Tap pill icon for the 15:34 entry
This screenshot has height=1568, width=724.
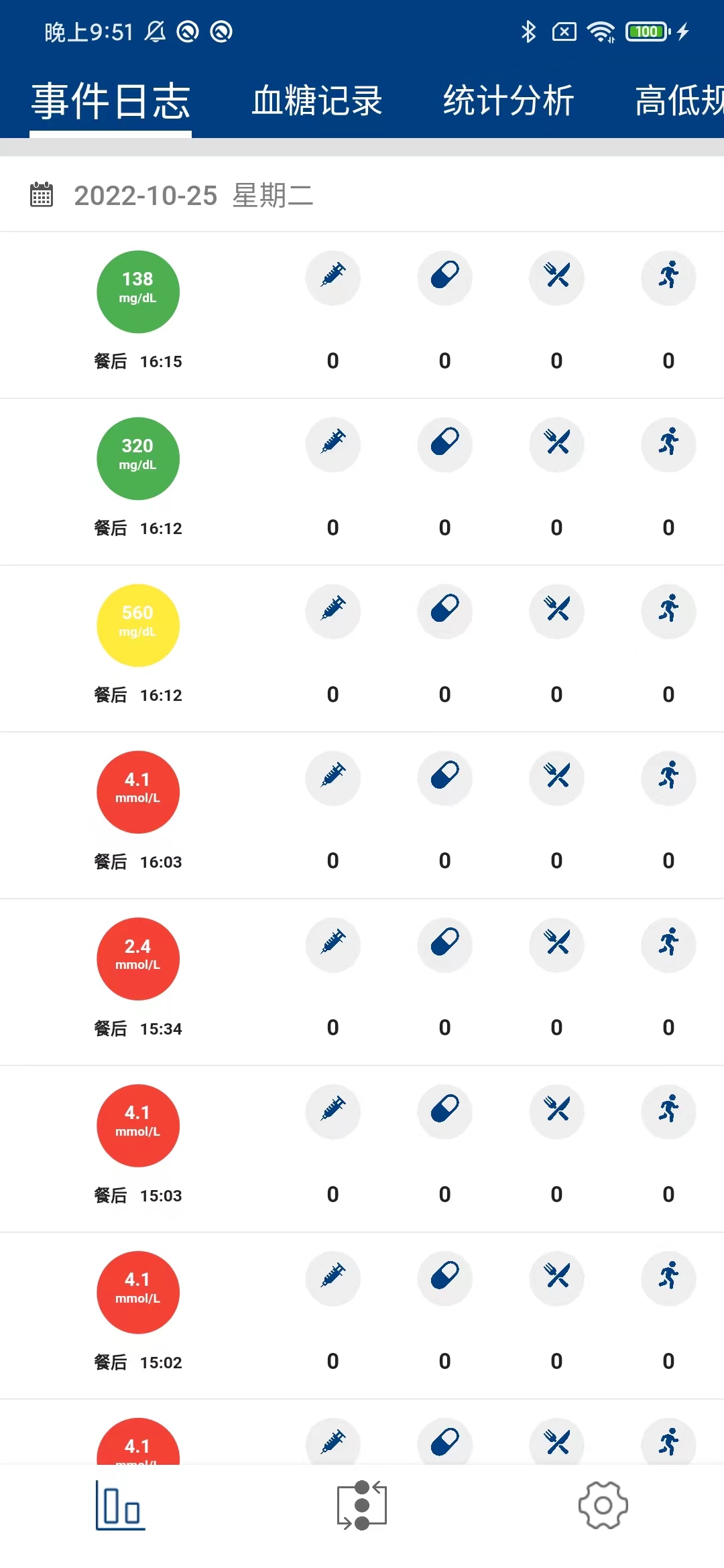pos(445,944)
